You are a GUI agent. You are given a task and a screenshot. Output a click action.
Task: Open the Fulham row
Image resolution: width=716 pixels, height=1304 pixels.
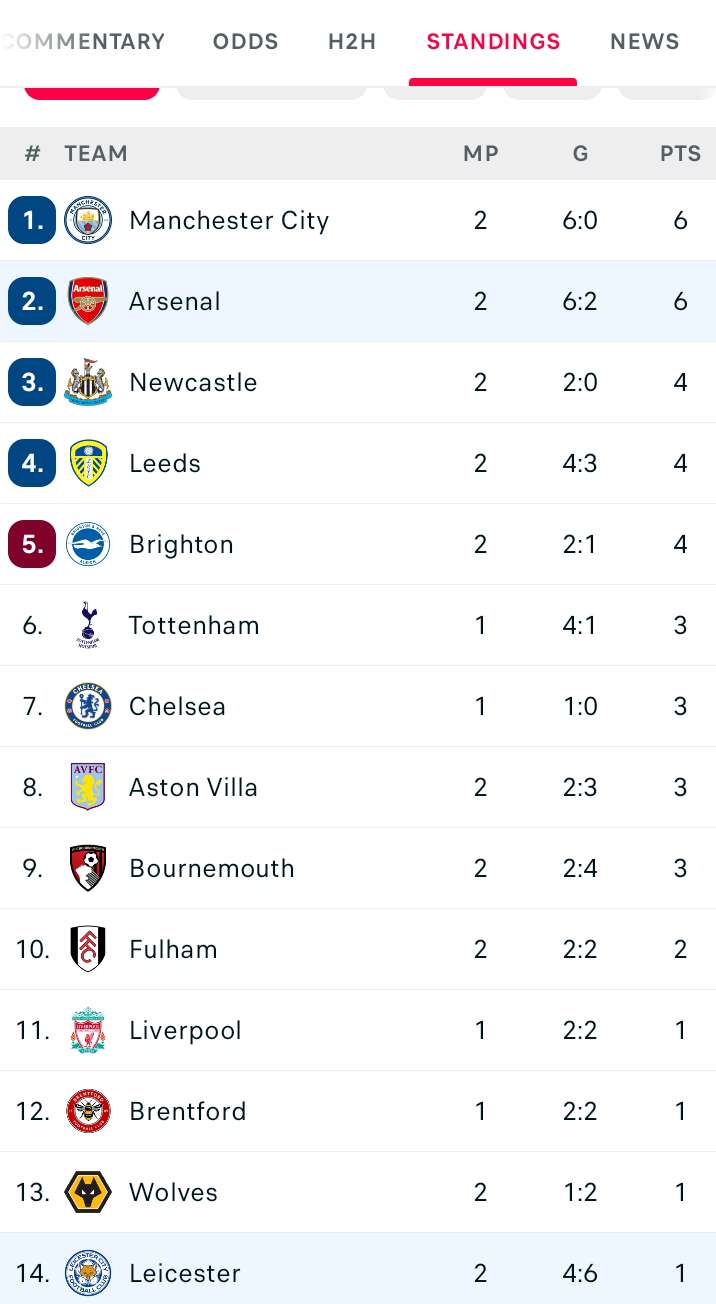[x=358, y=949]
